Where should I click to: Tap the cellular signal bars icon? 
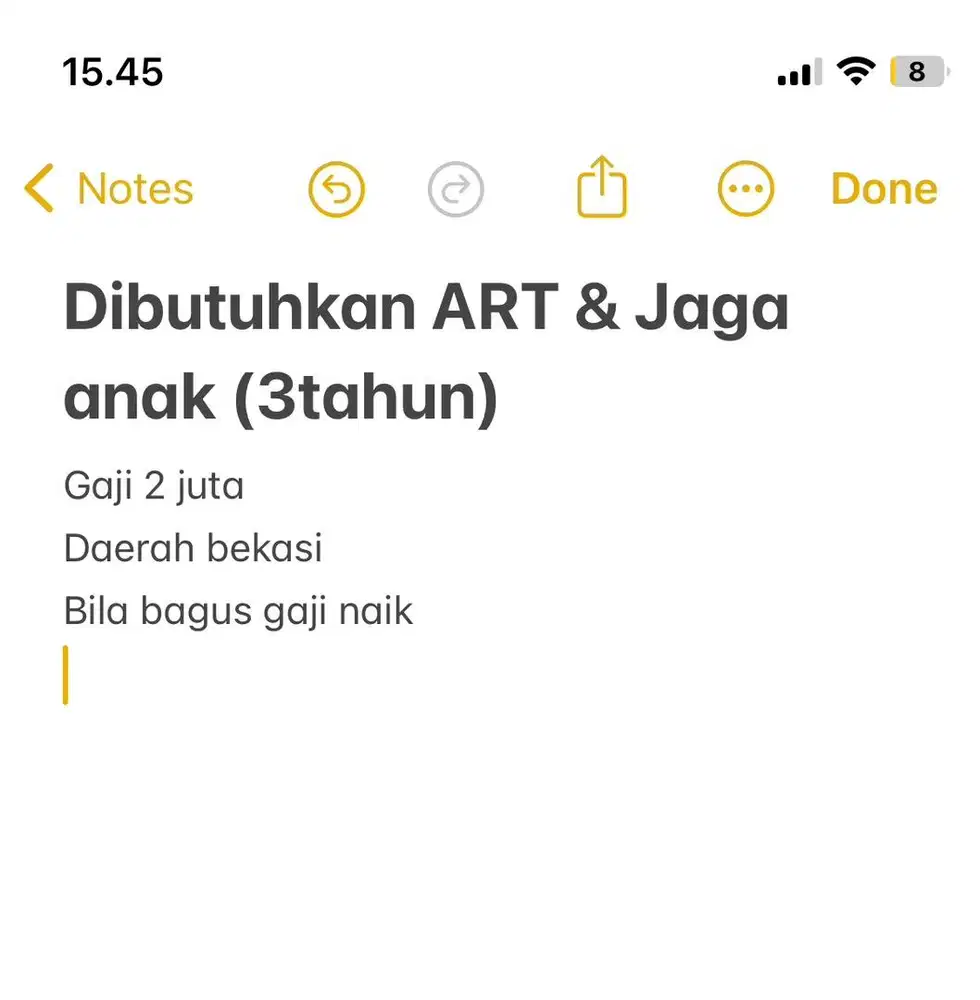[797, 70]
